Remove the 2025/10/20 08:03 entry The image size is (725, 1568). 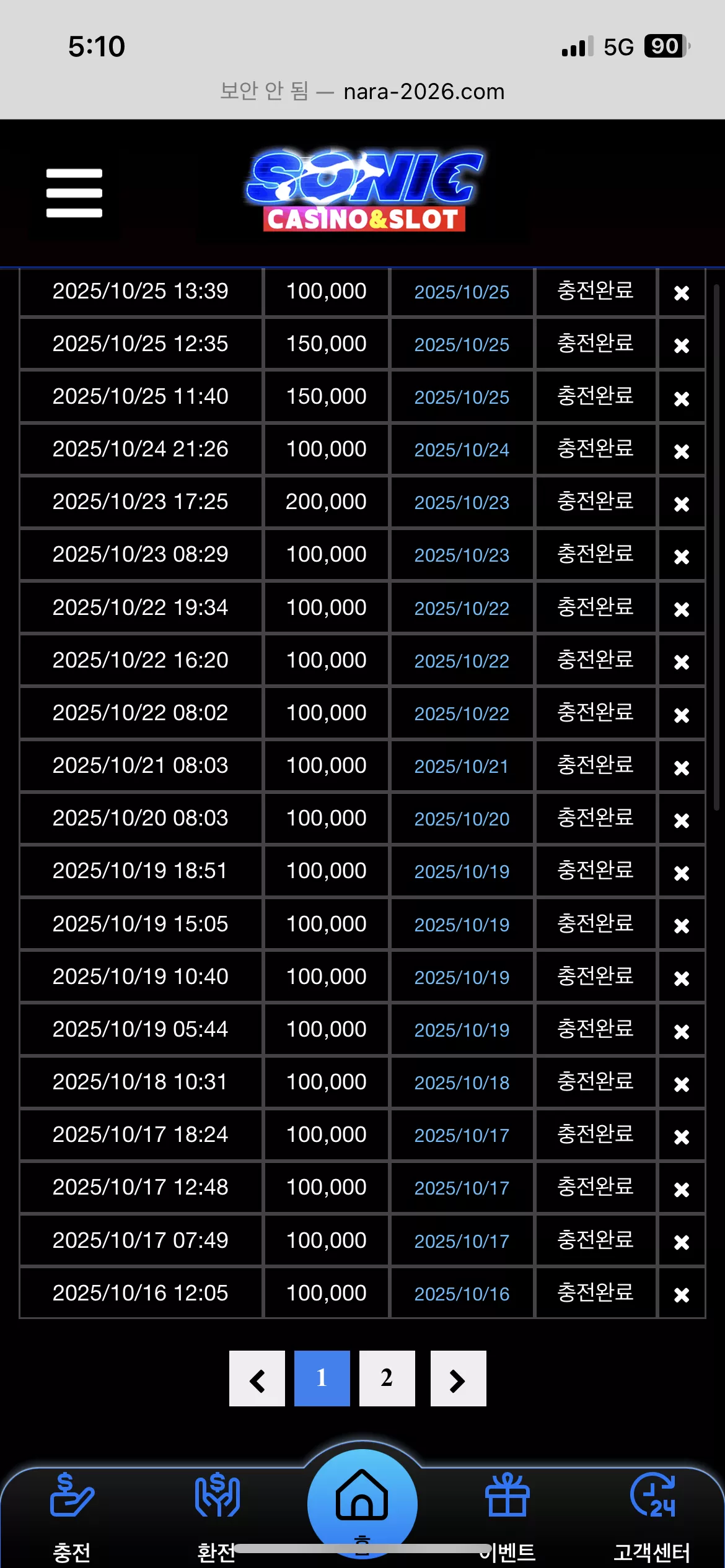(682, 820)
